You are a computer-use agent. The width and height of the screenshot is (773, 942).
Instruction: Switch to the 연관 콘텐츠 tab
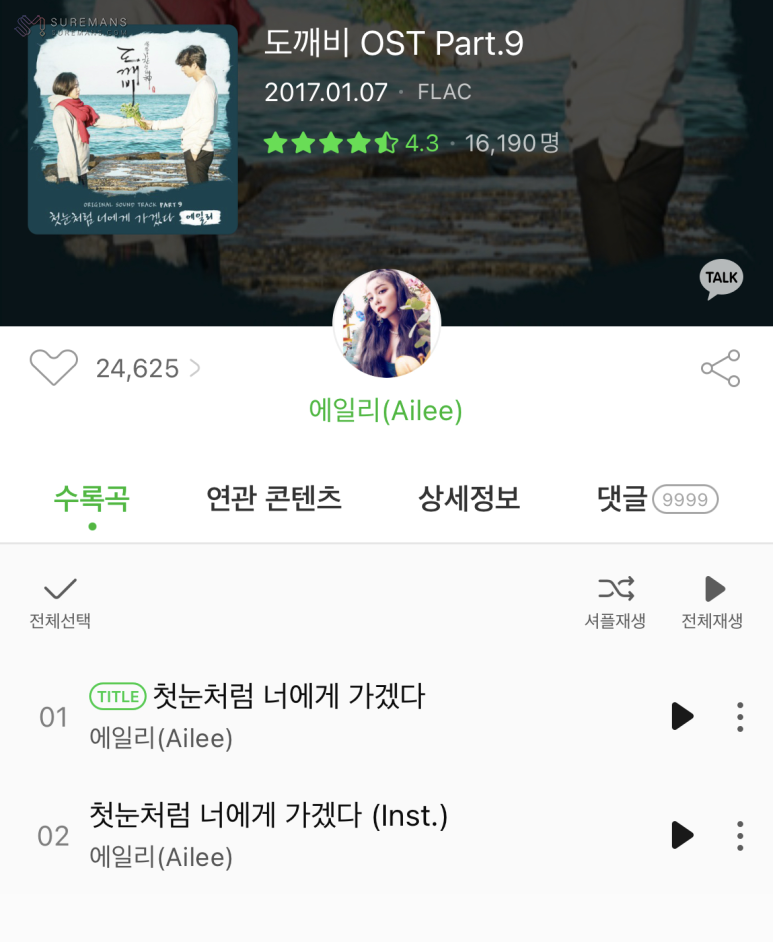pyautogui.click(x=273, y=498)
